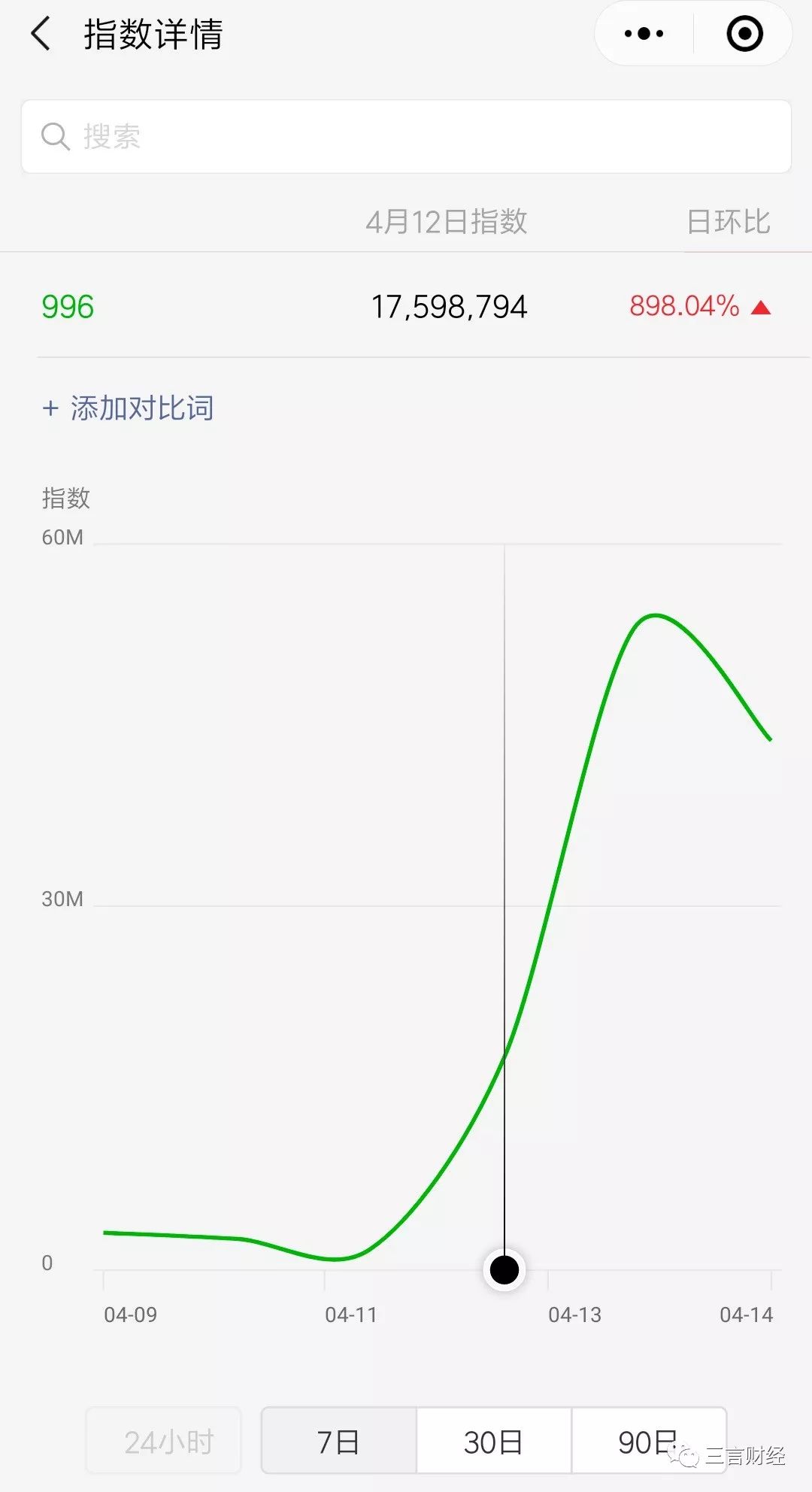Tap the black chart marker dot
812x1492 pixels.
504,1269
